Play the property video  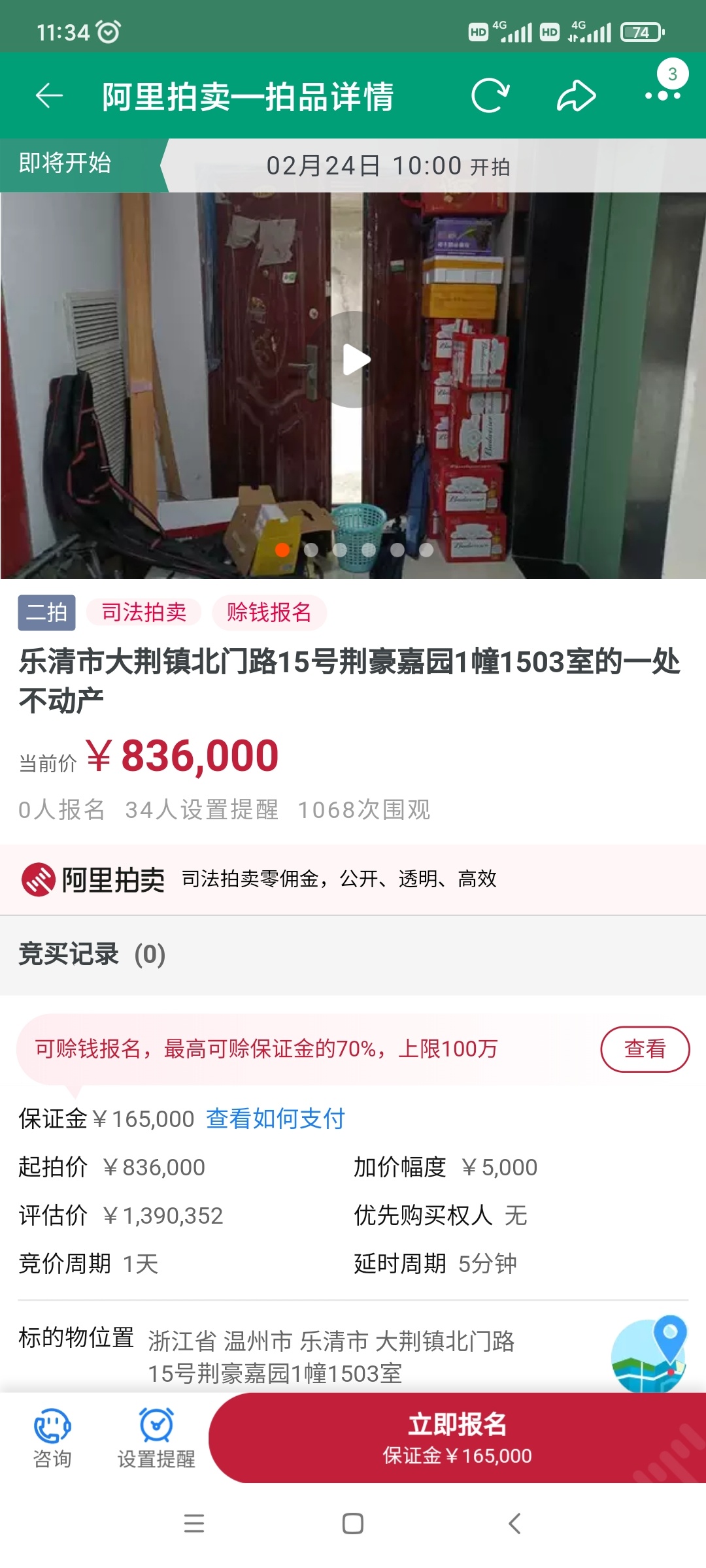[354, 359]
